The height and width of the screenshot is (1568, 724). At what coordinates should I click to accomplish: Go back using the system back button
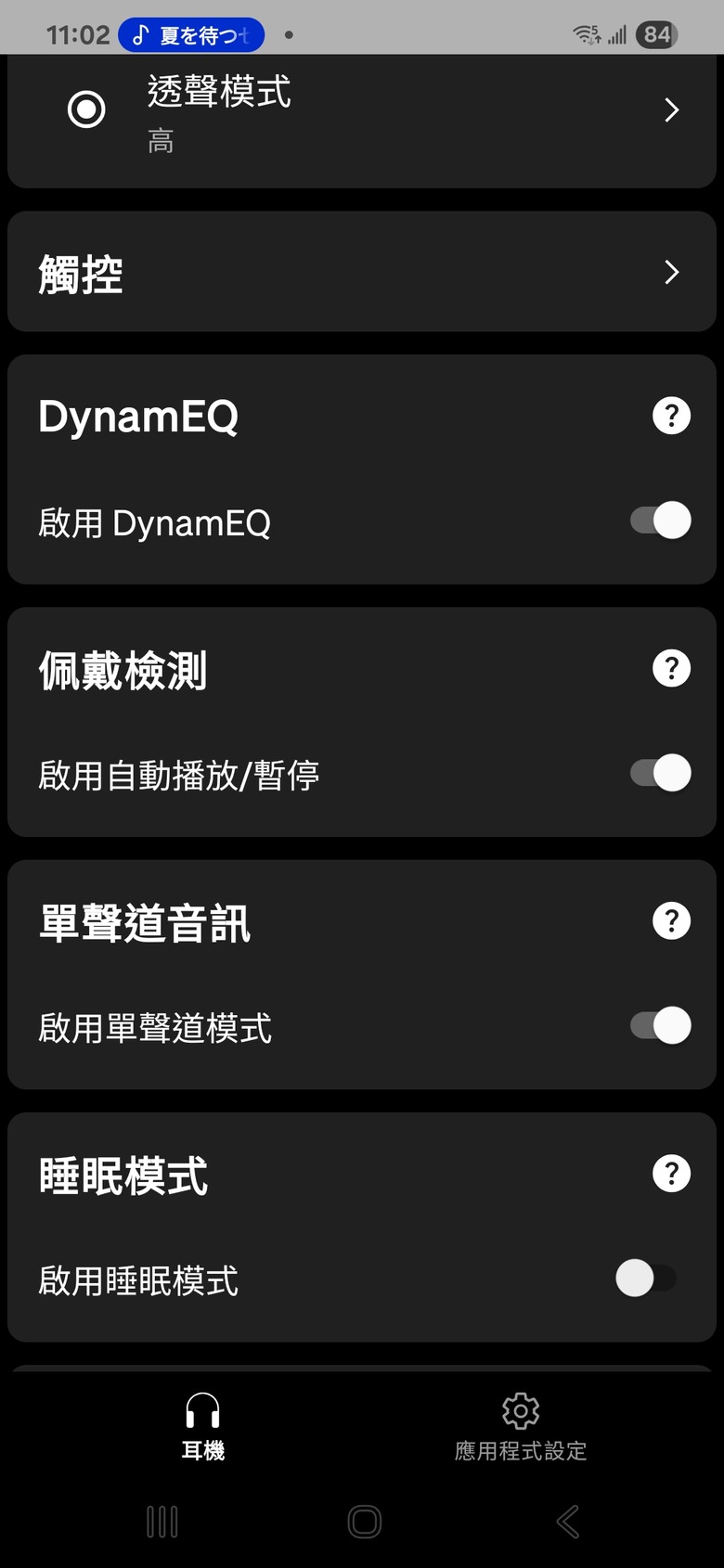(x=567, y=1522)
